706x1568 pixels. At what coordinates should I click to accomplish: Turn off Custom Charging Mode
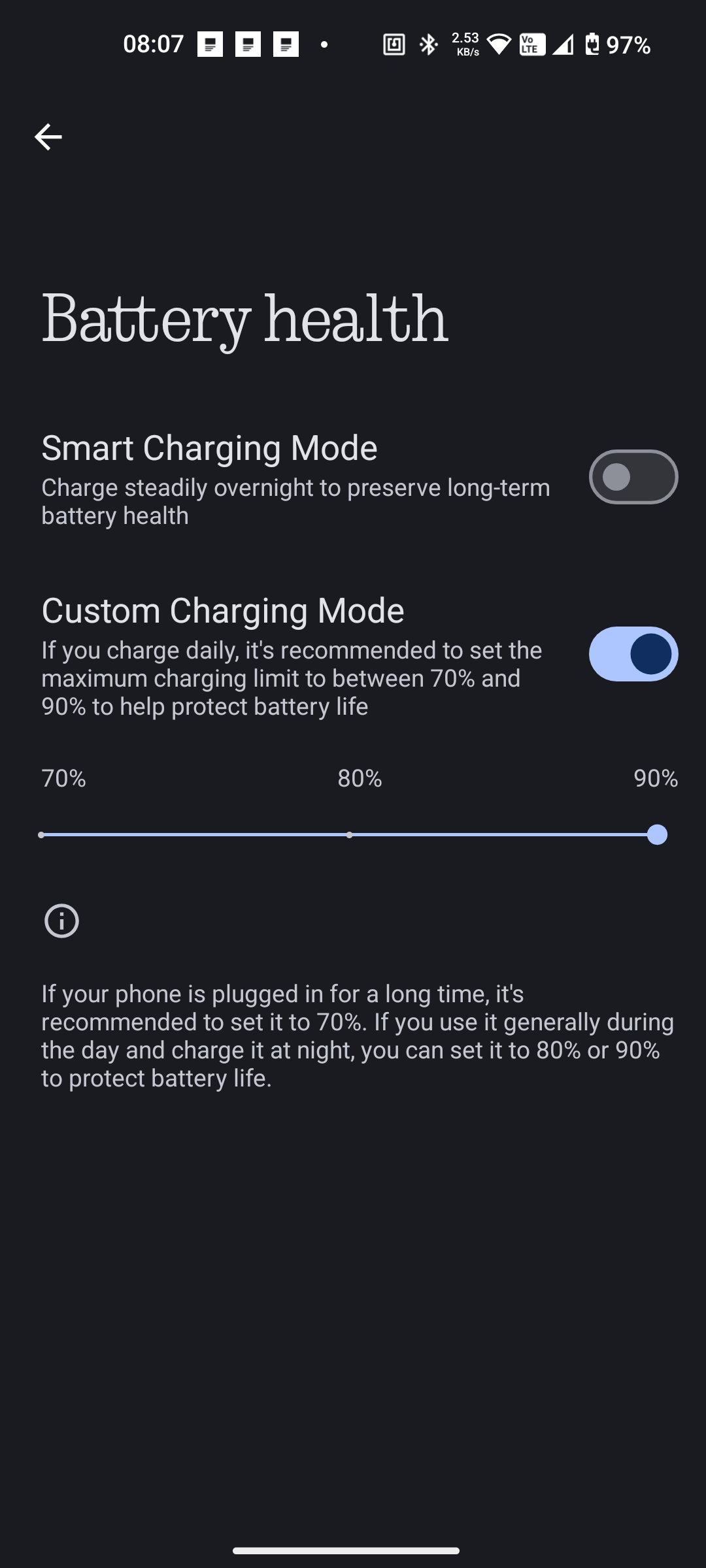pos(633,654)
